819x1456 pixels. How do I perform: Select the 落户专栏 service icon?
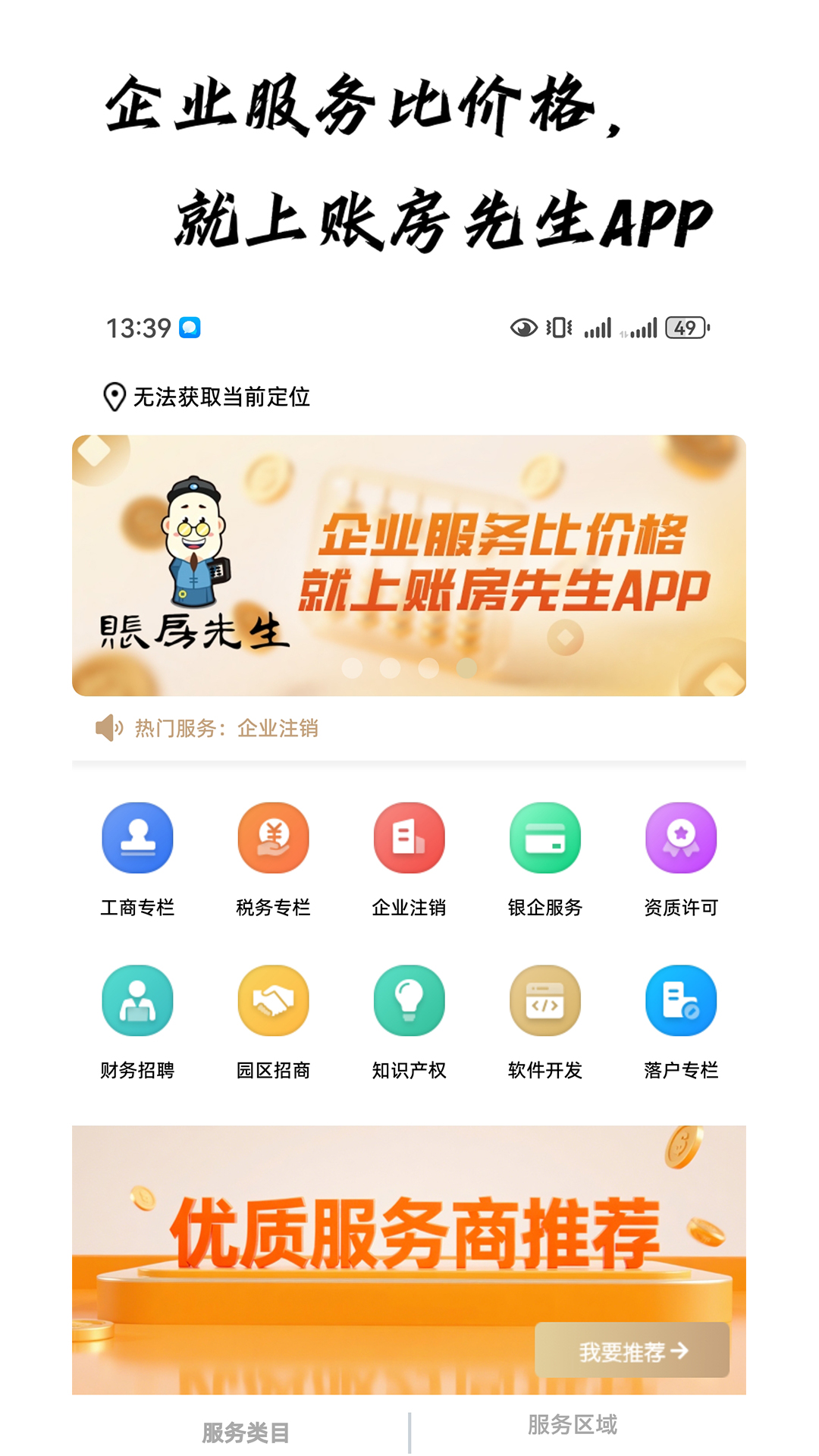680,1001
